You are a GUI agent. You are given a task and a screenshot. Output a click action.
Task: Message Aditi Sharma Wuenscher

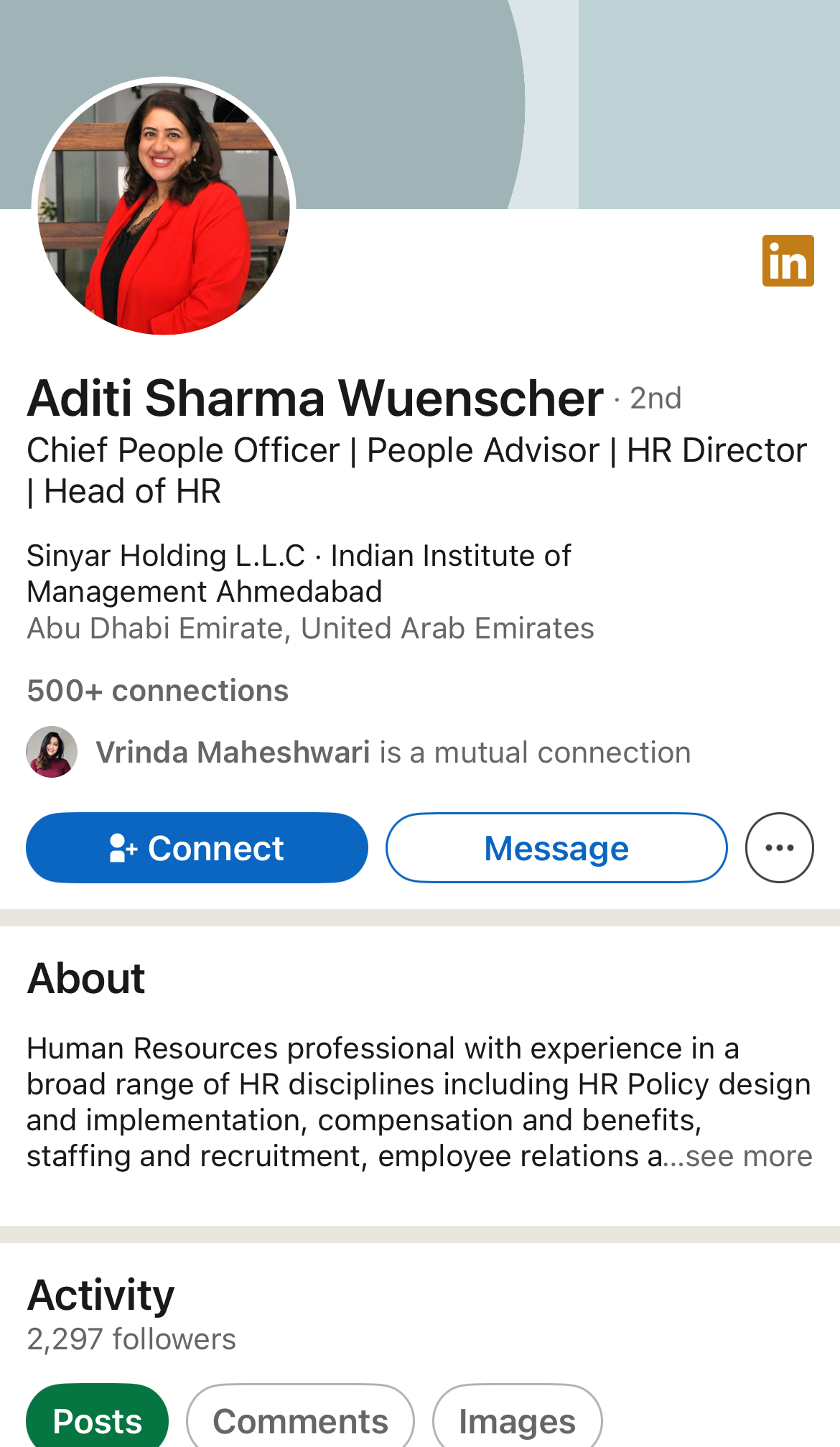[556, 847]
